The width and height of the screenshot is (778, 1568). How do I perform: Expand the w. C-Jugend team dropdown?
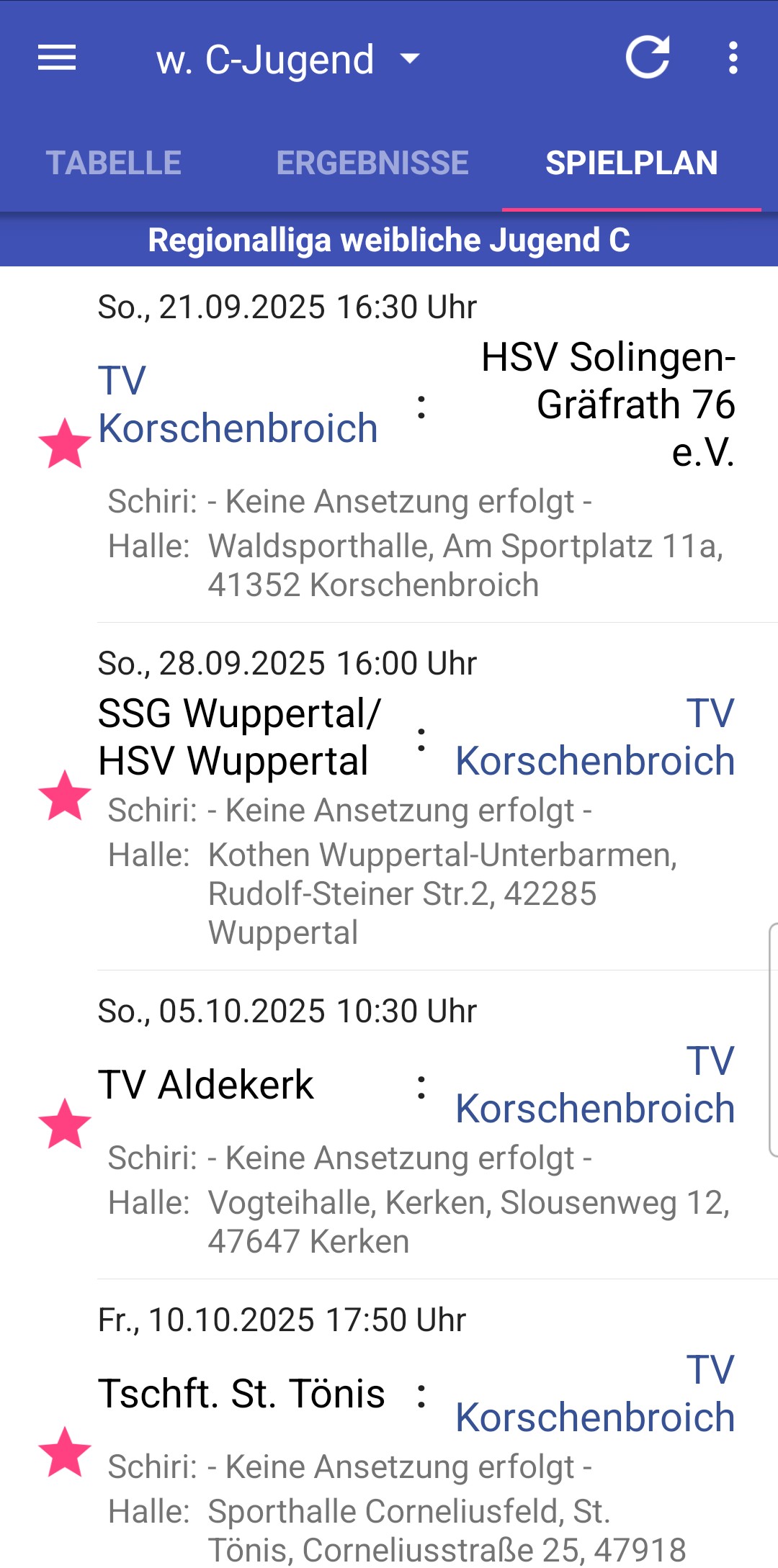288,60
